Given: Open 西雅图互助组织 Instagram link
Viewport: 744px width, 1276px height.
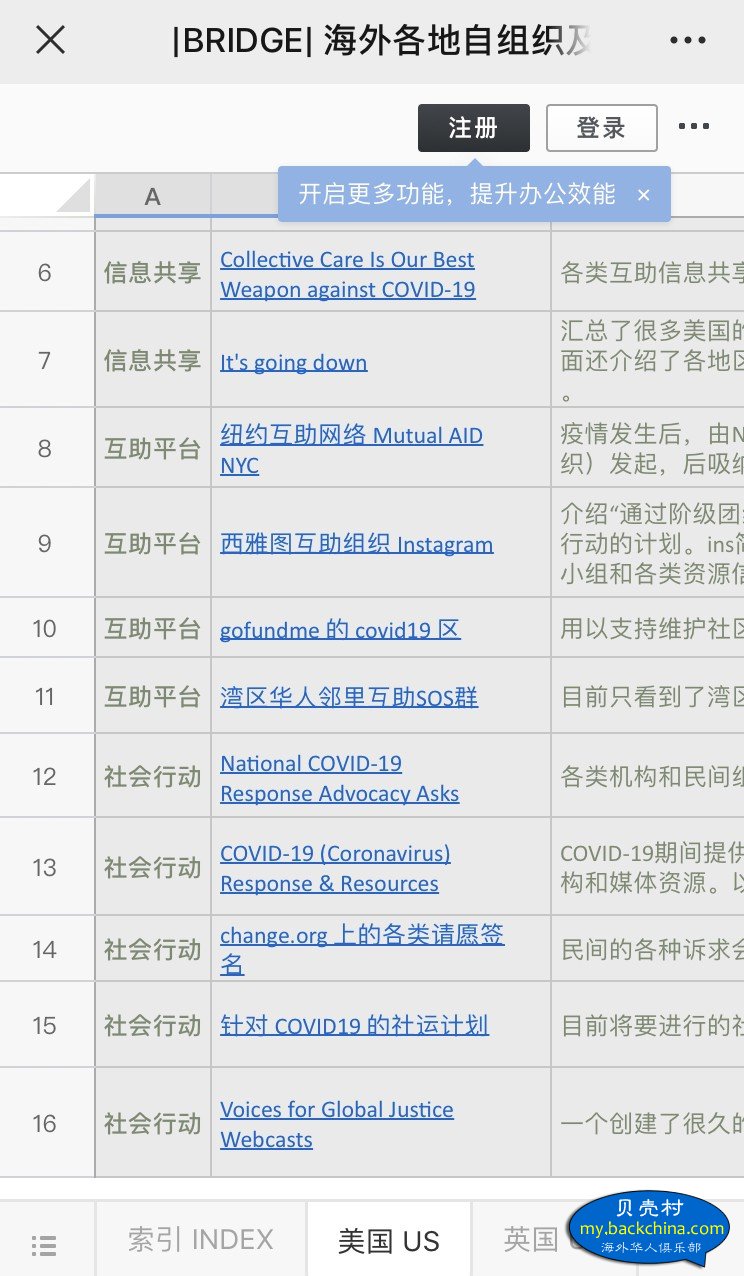Looking at the screenshot, I should (x=357, y=544).
